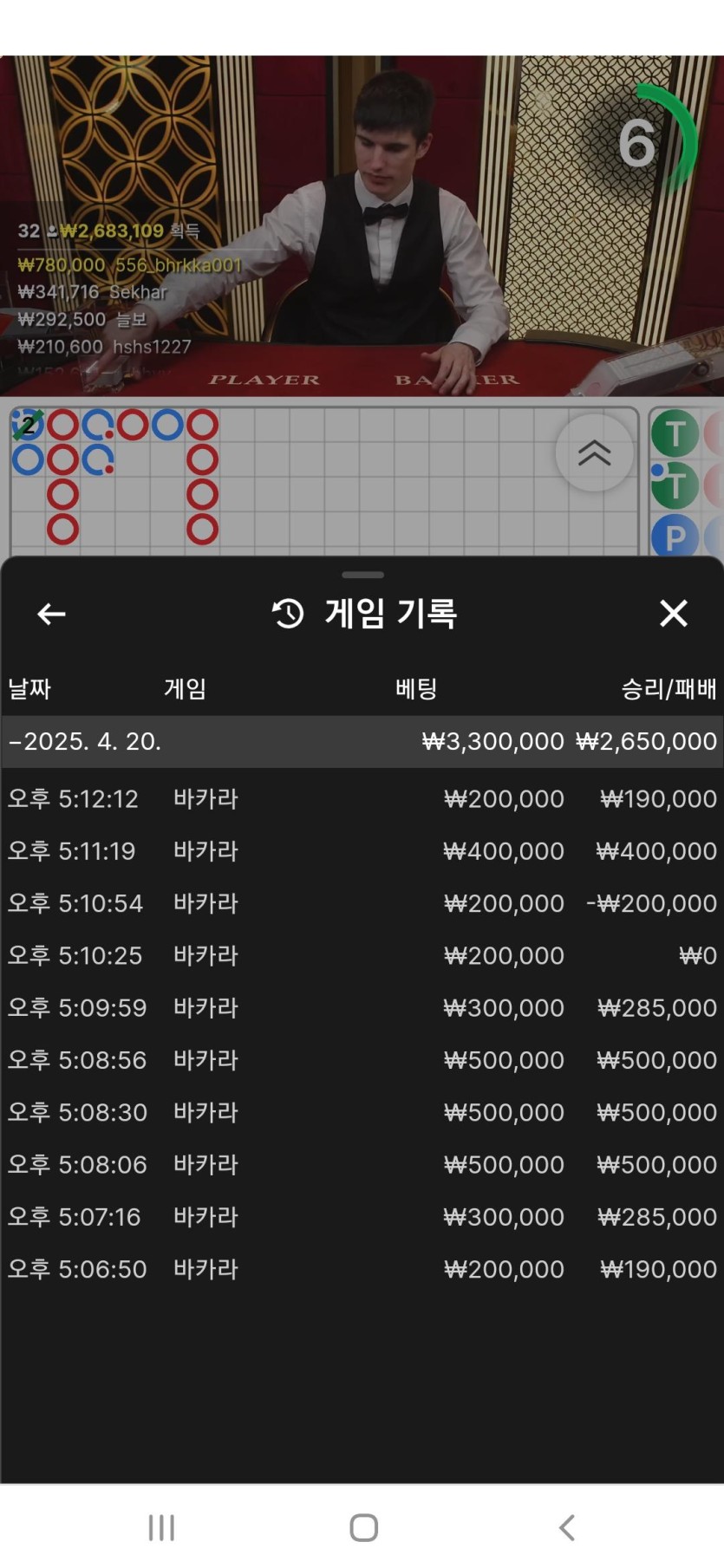The image size is (724, 1568).
Task: Open the 오후 5:08:30 game record
Action: coord(362,1112)
